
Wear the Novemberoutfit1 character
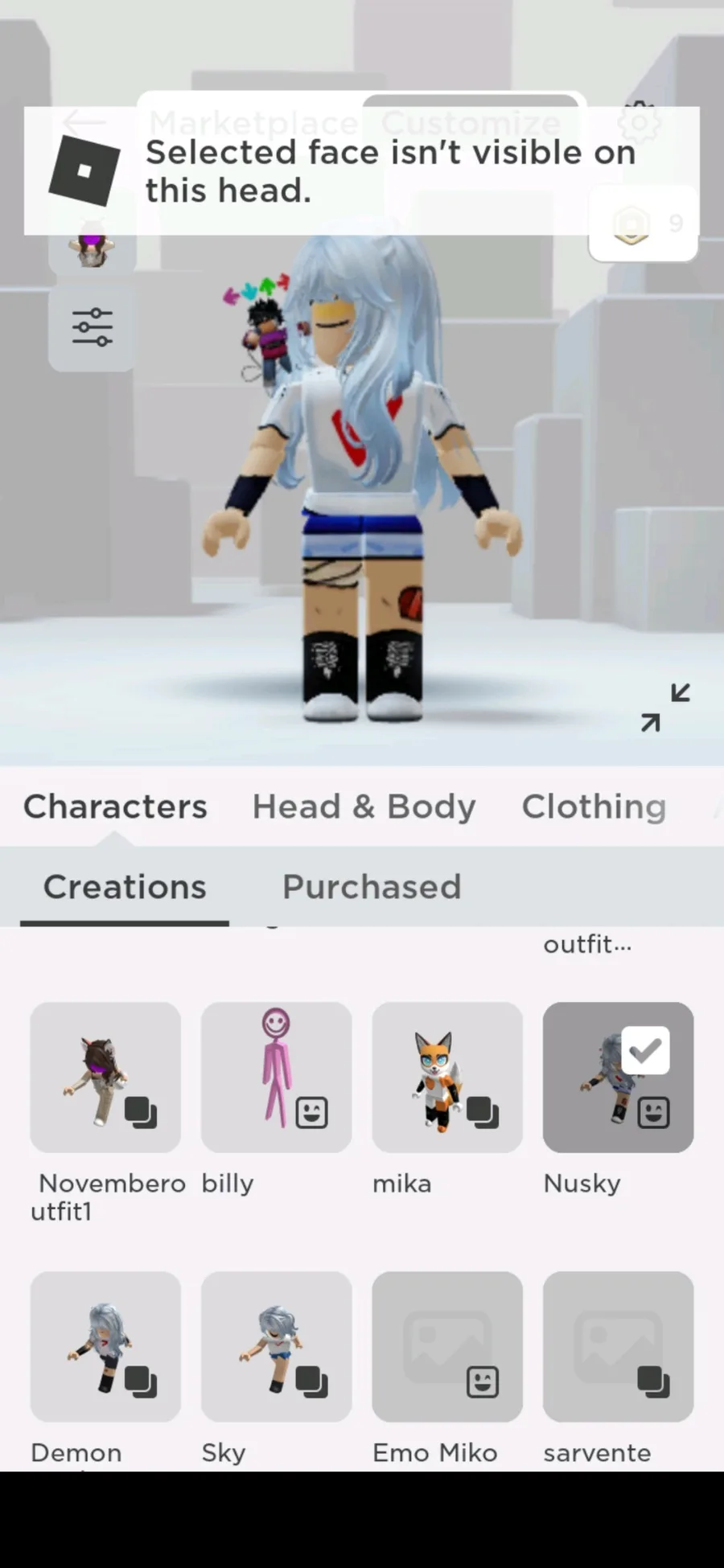tap(105, 1077)
